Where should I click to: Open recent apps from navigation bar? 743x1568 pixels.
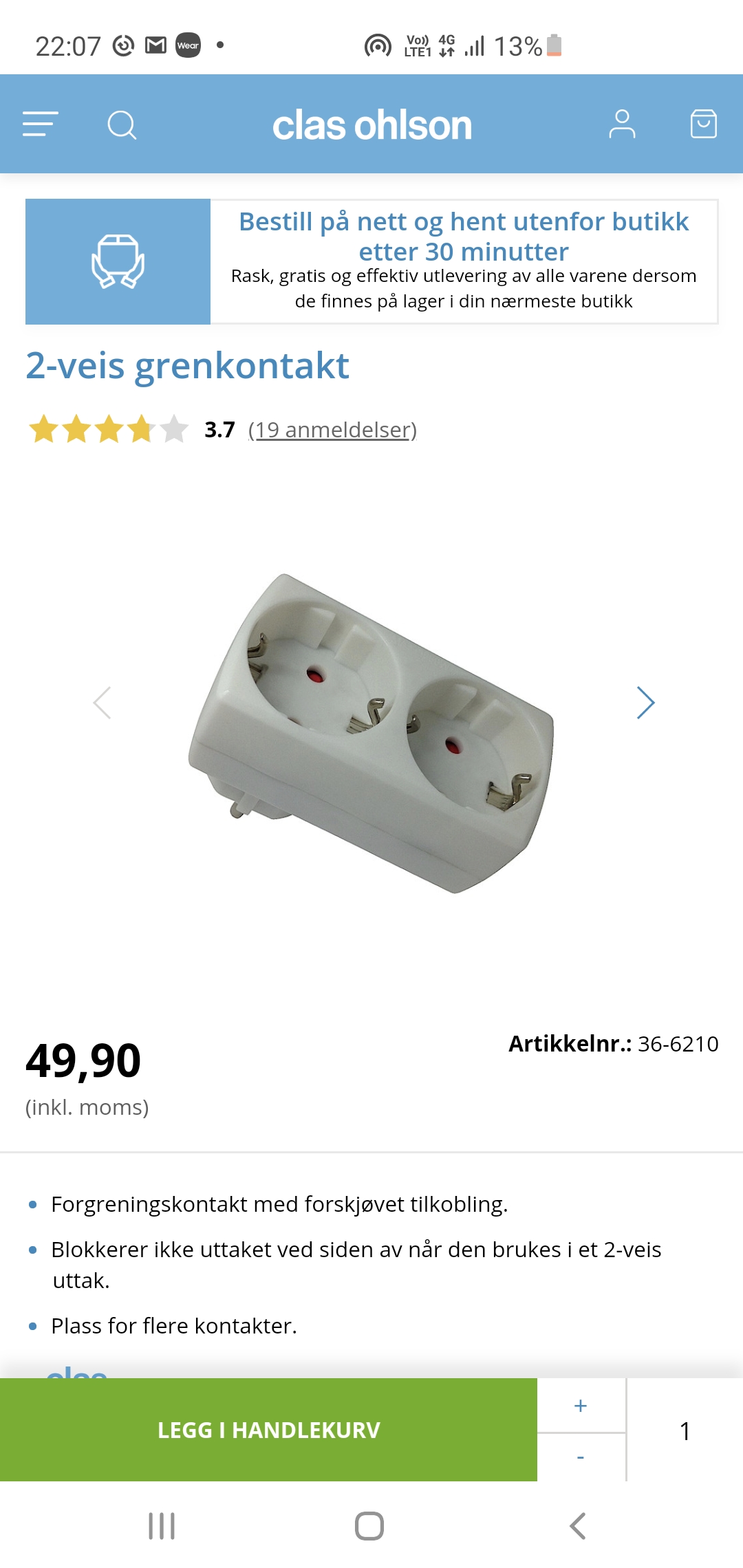point(162,1526)
